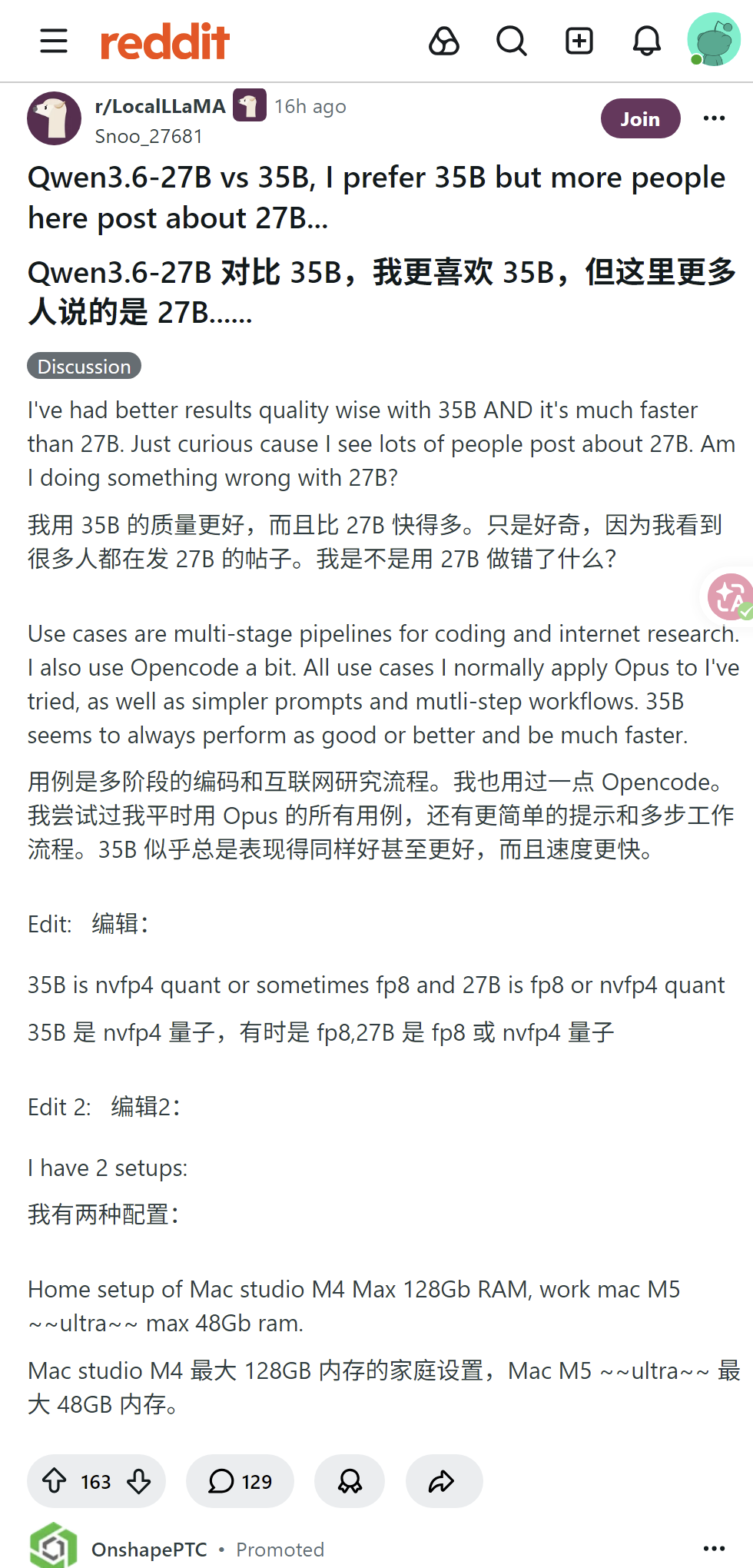Open your profile avatar menu
753x1568 pixels.
click(x=714, y=39)
